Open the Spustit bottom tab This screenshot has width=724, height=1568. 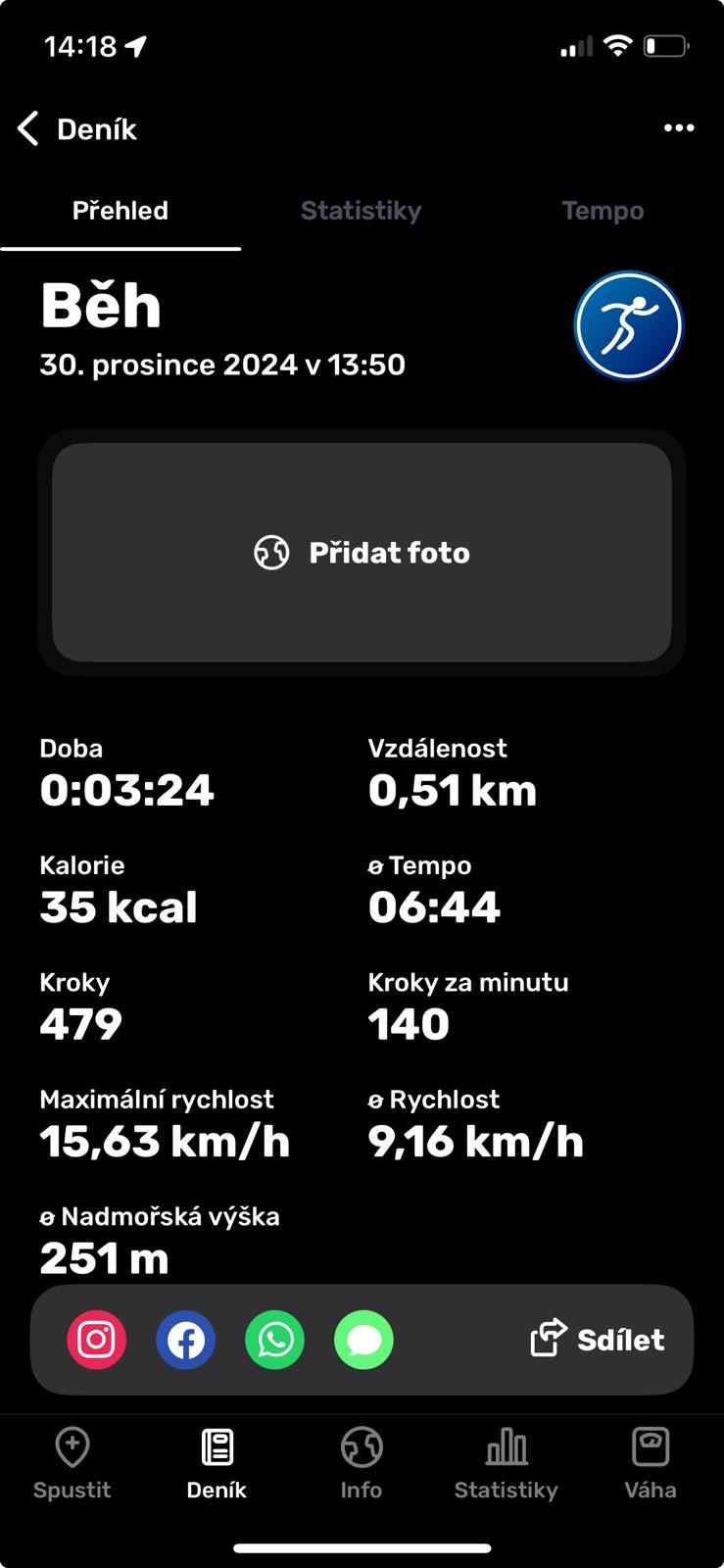[72, 1464]
